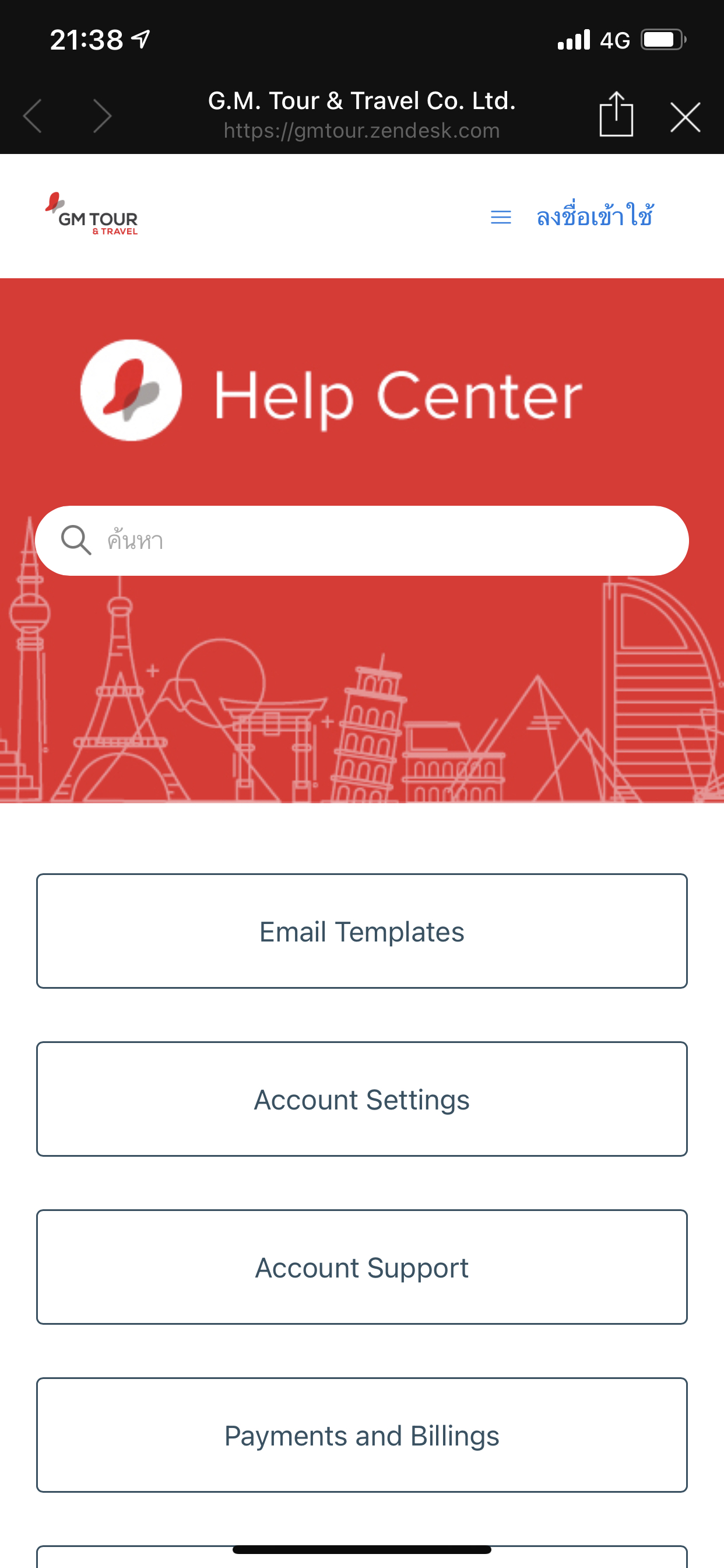
Task: Tap the sign-in link ลงชื่อเข้าใช้
Action: [595, 216]
